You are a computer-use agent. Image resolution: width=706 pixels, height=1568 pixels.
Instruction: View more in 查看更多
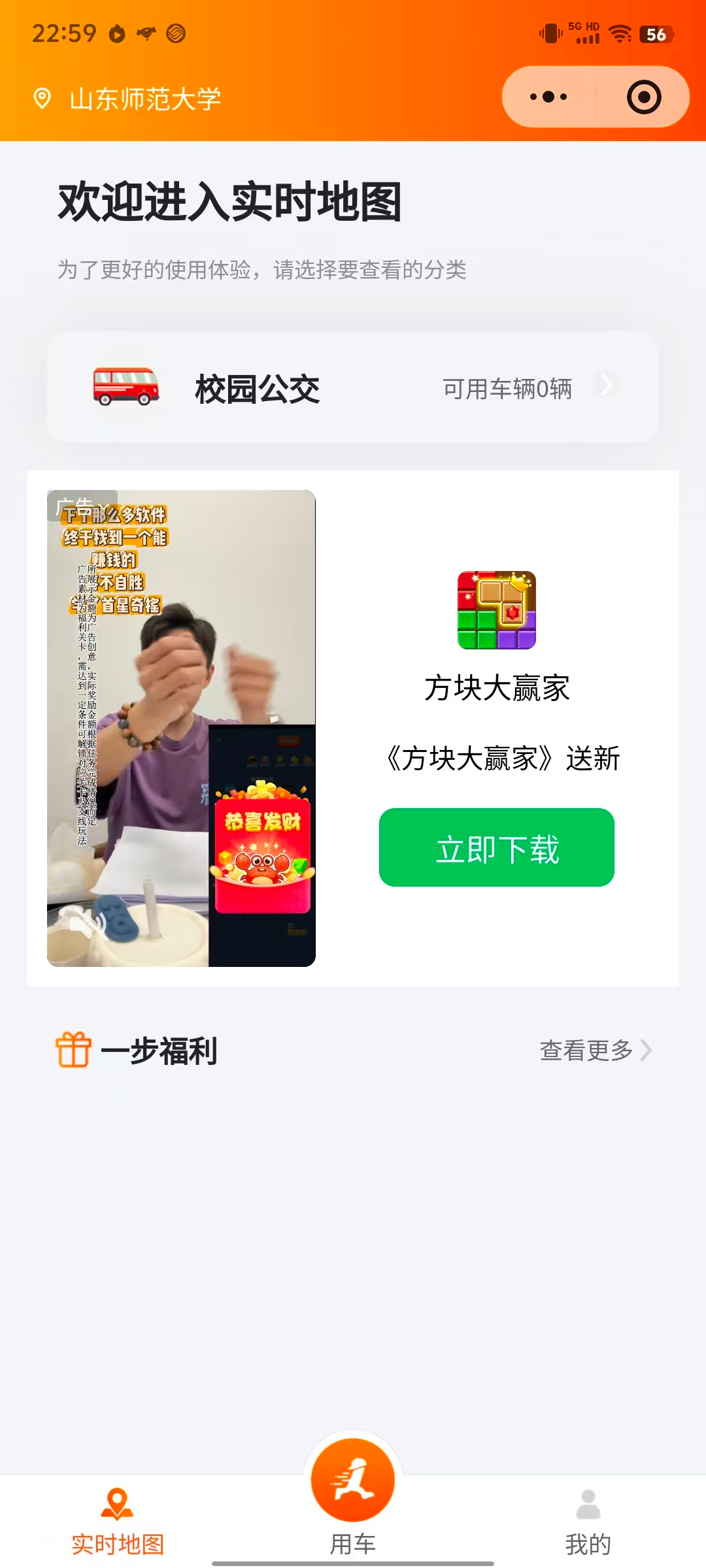[x=595, y=1051]
